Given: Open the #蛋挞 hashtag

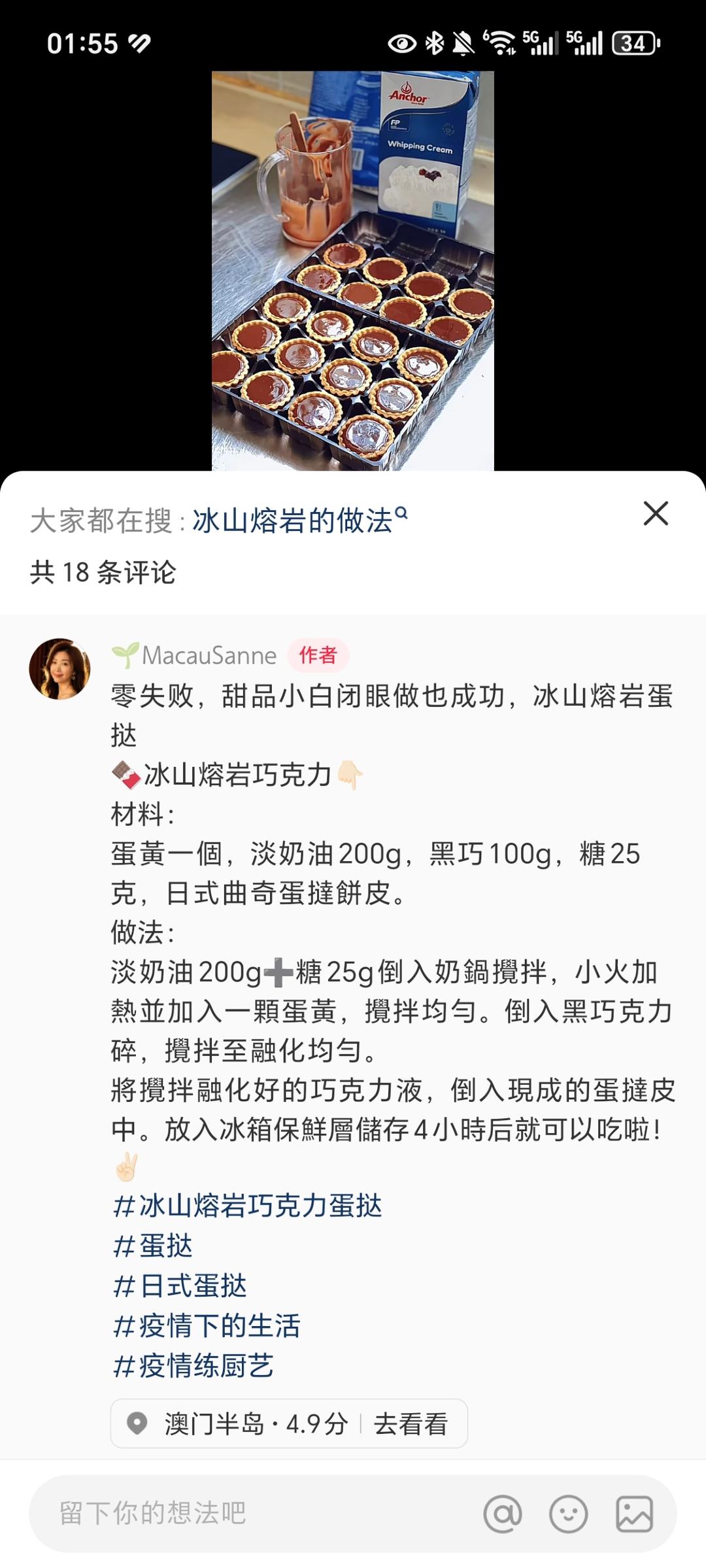Looking at the screenshot, I should [153, 1246].
